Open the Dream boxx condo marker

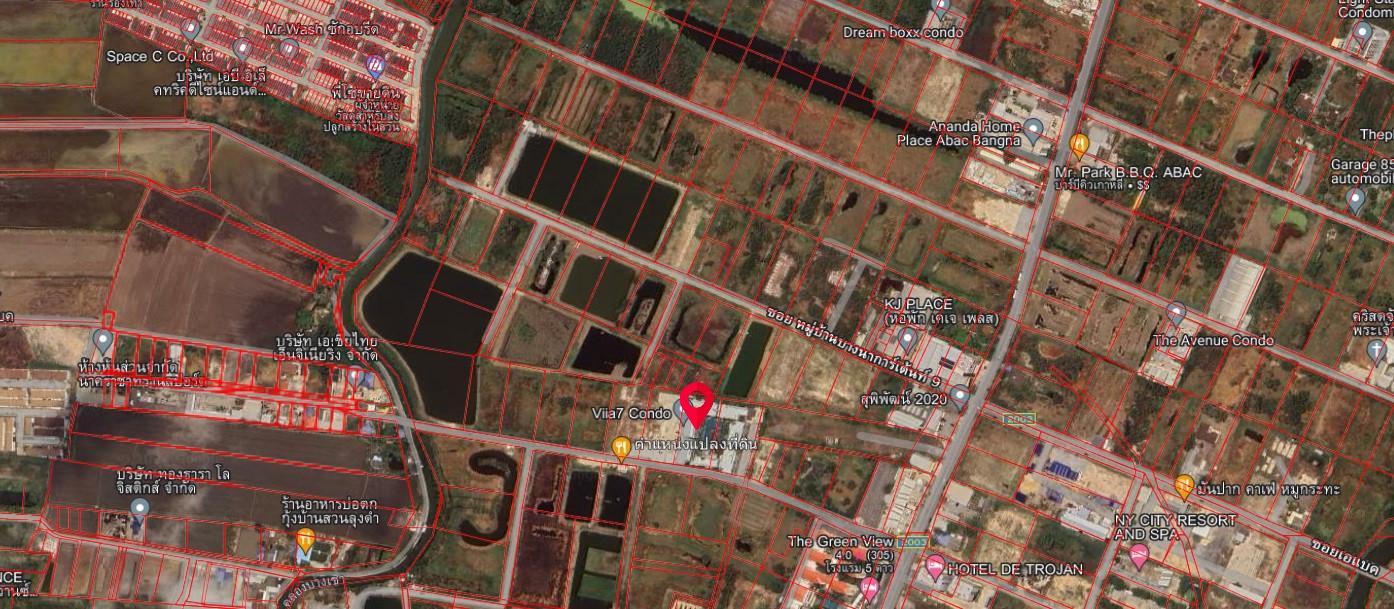point(940,10)
